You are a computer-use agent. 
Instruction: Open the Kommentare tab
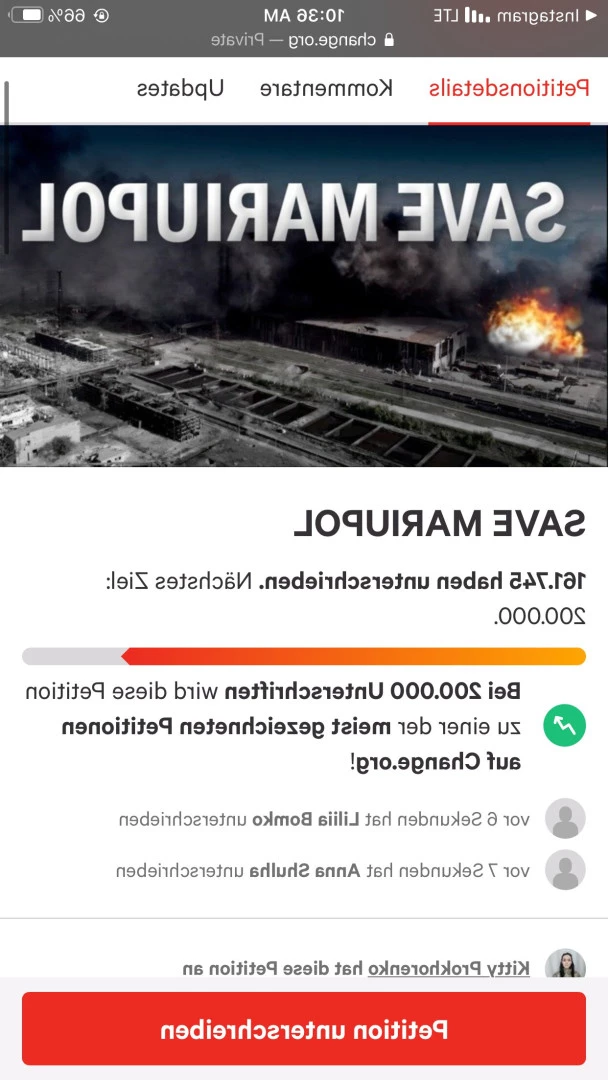[x=326, y=88]
